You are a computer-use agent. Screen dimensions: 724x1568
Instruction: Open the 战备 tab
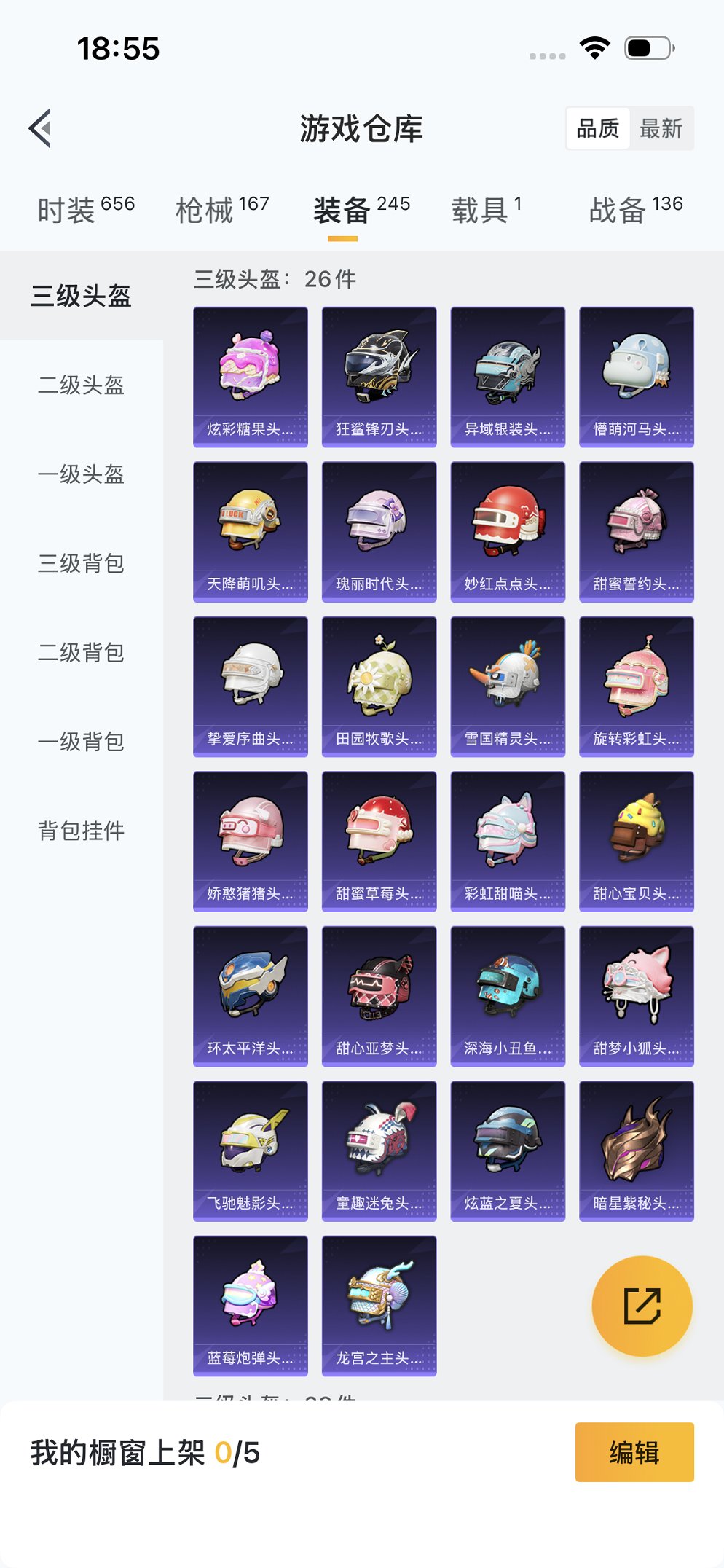click(x=635, y=210)
